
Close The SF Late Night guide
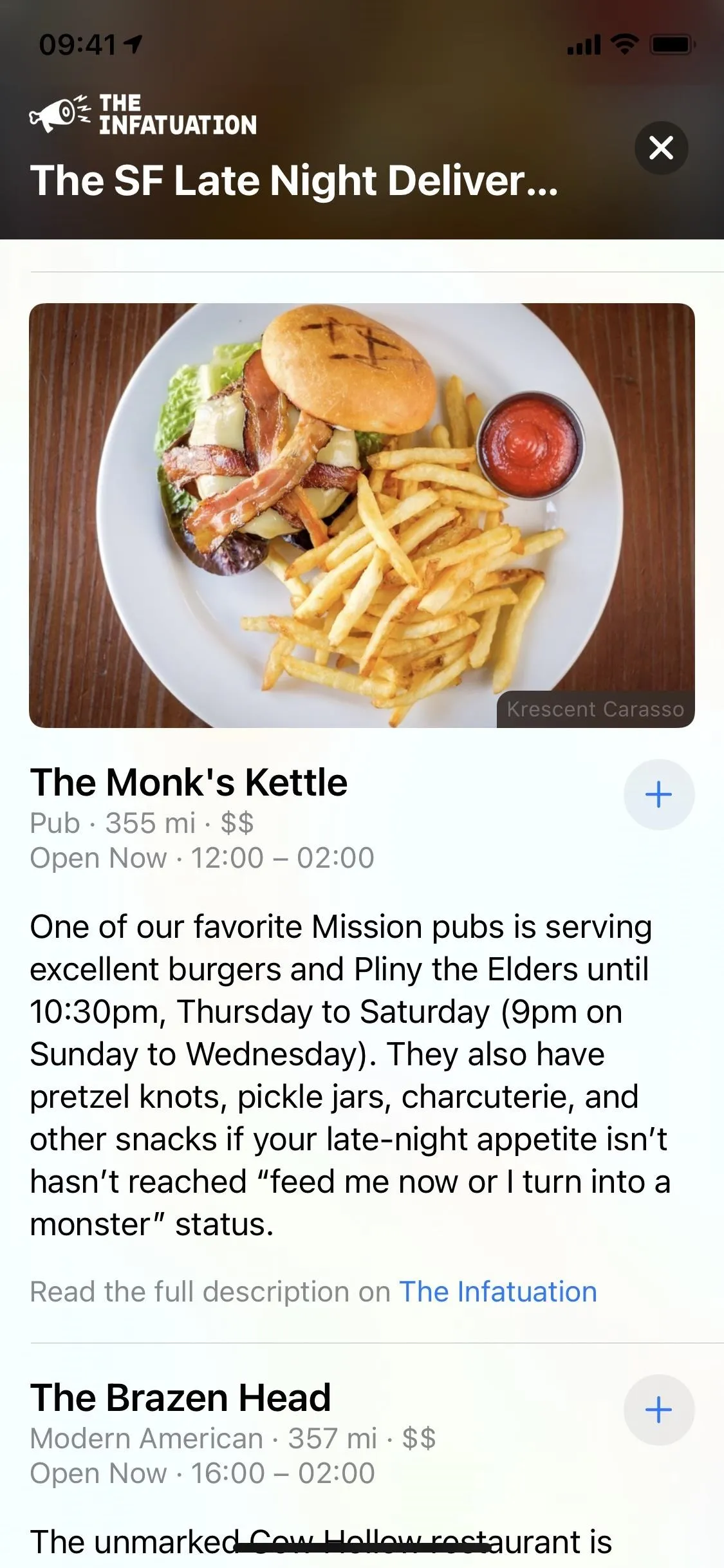(x=661, y=148)
